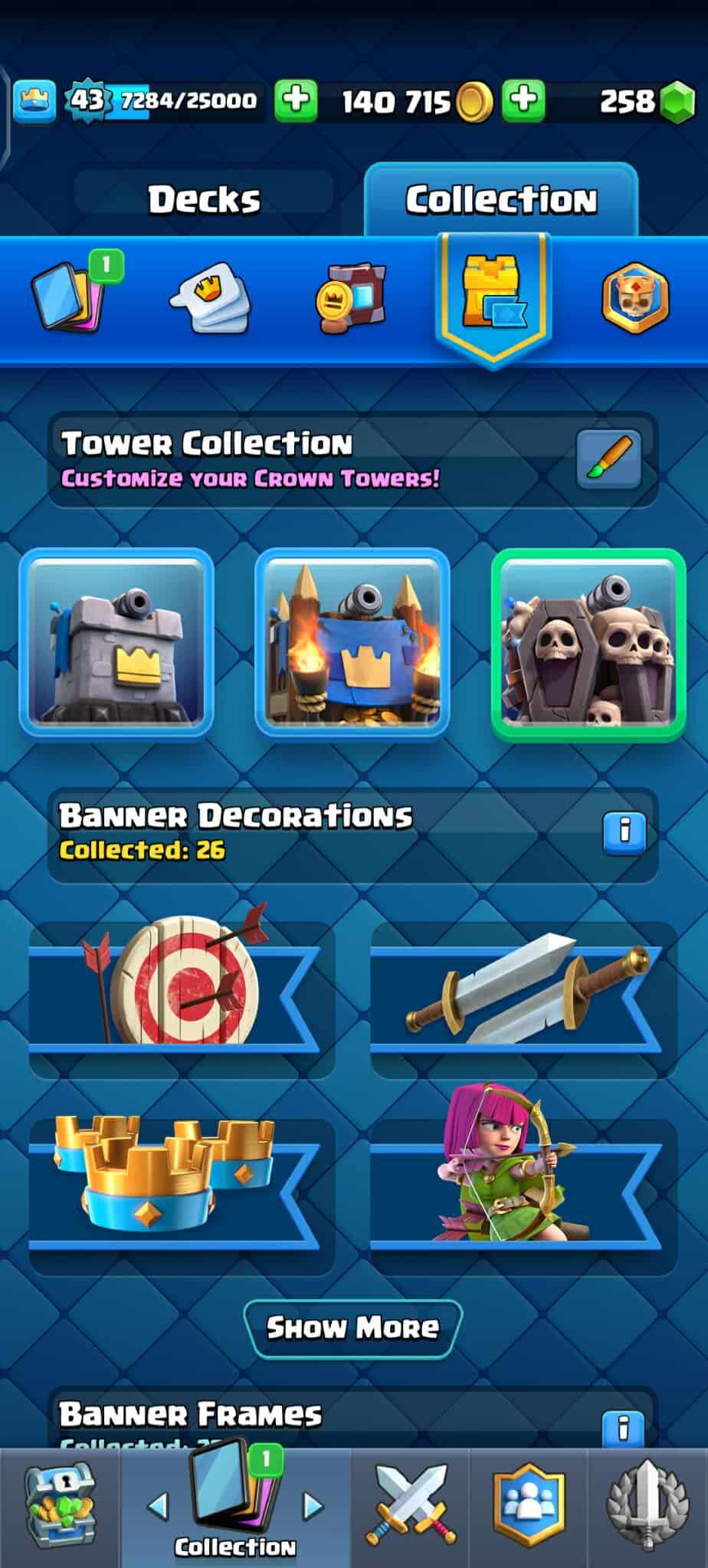Image resolution: width=708 pixels, height=1568 pixels.
Task: Open the battle crossed swords tab
Action: coord(411,1507)
